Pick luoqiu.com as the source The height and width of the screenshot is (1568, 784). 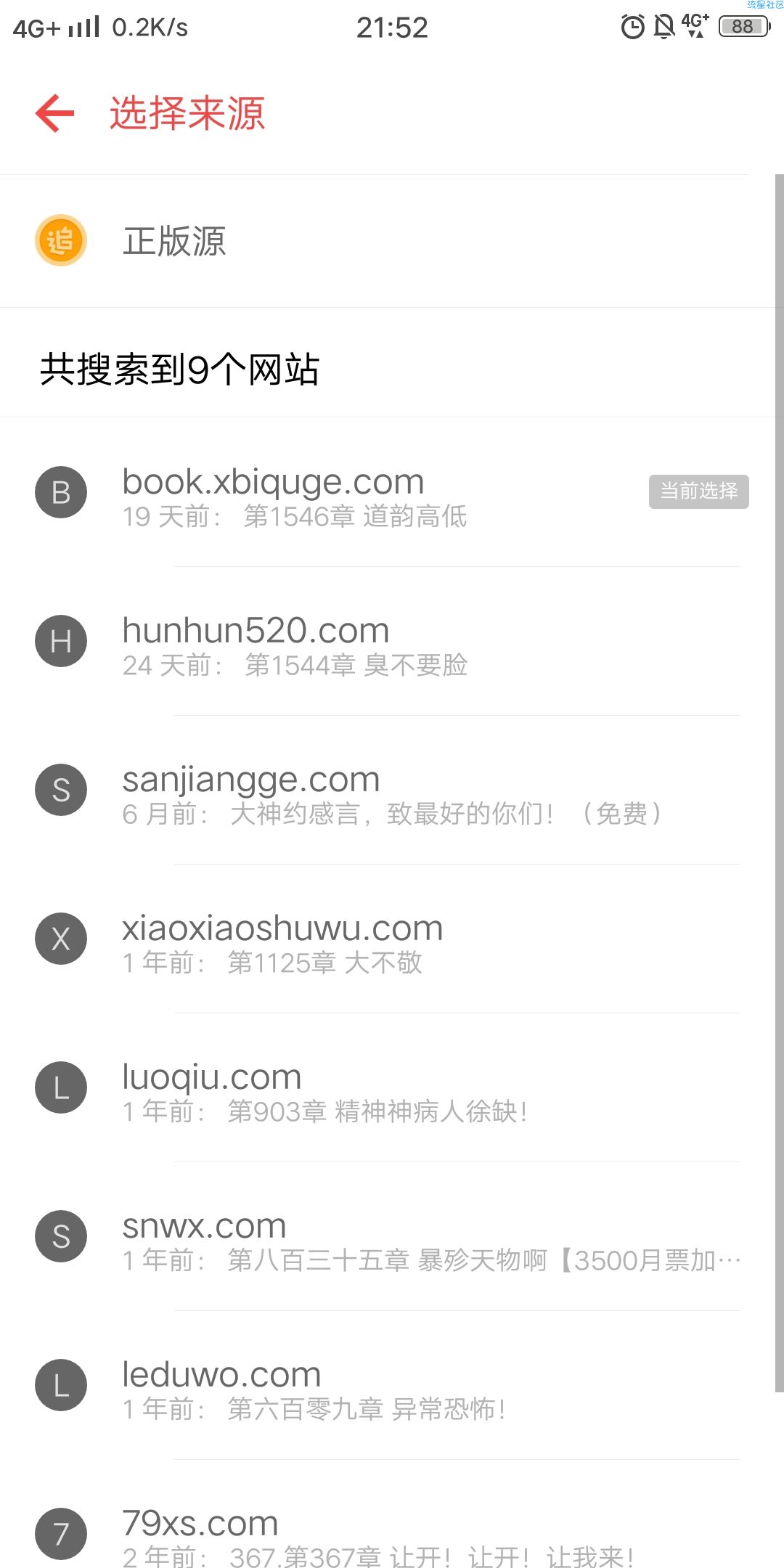[392, 1088]
